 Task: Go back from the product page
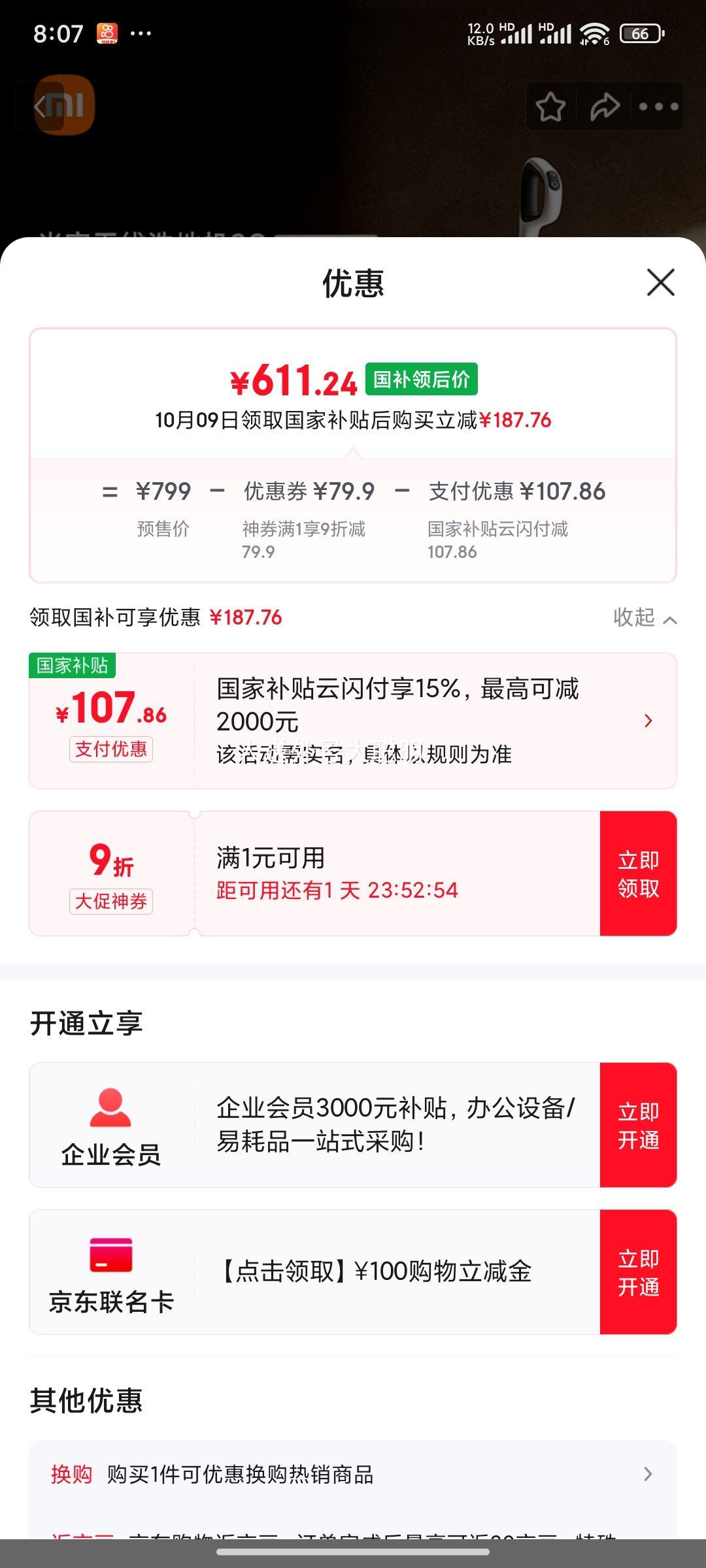click(41, 106)
